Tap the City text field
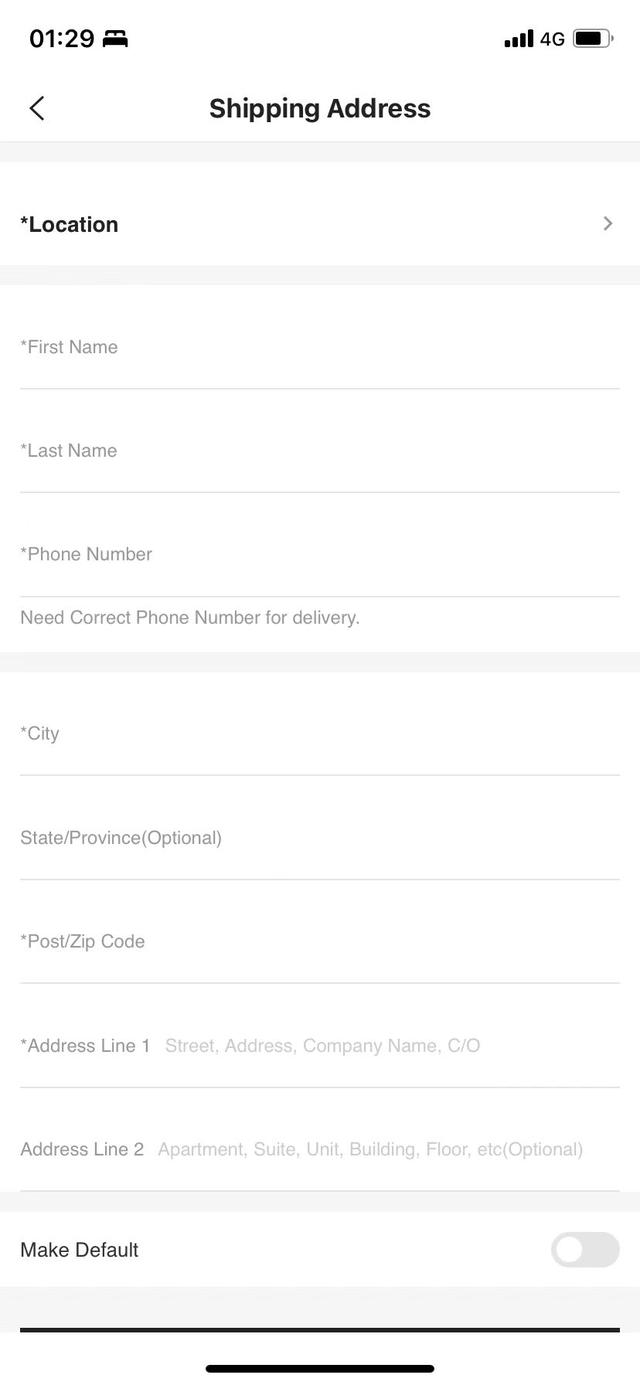The image size is (640, 1385). tap(320, 734)
